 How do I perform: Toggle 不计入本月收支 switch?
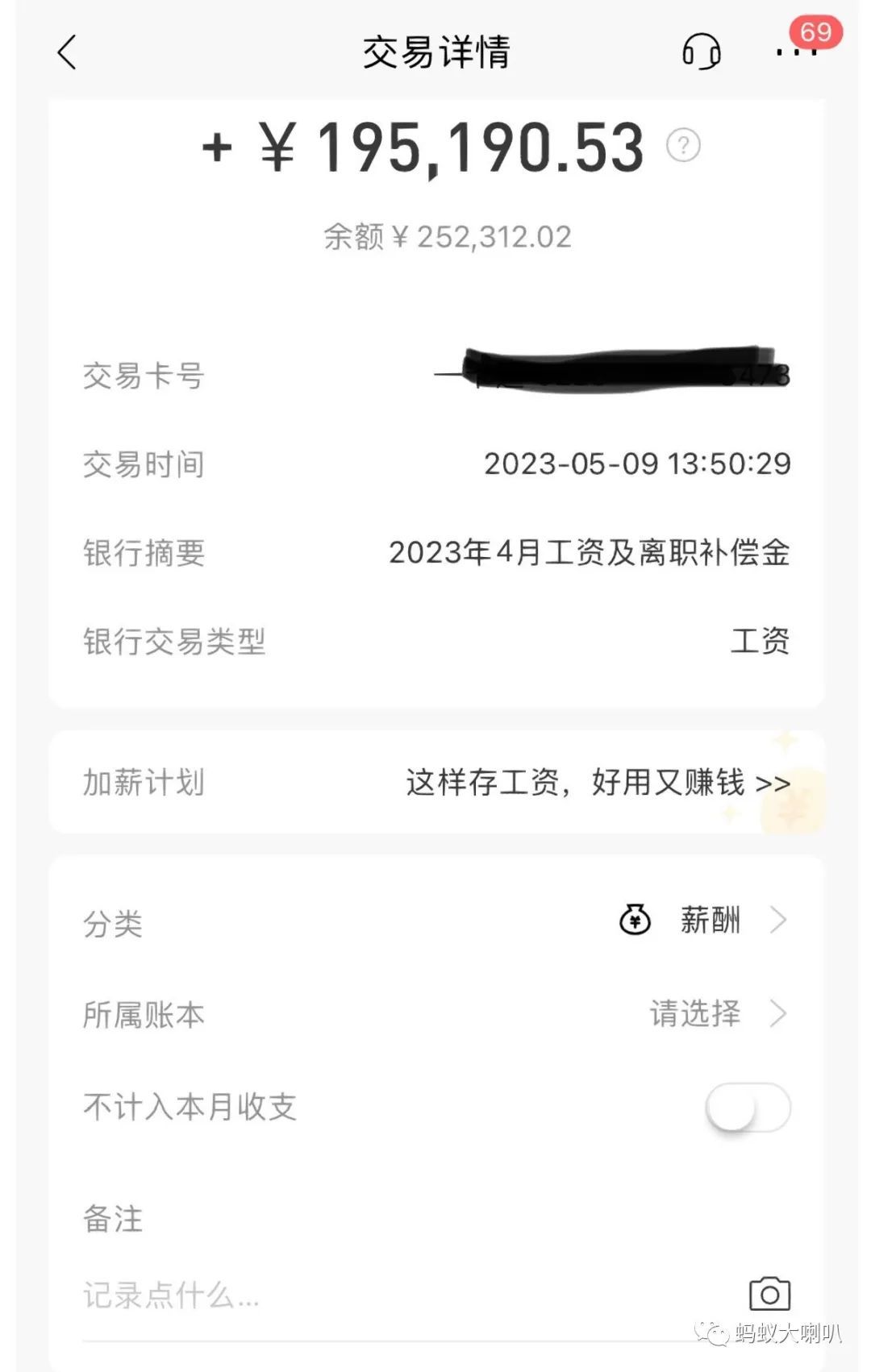tap(748, 1108)
